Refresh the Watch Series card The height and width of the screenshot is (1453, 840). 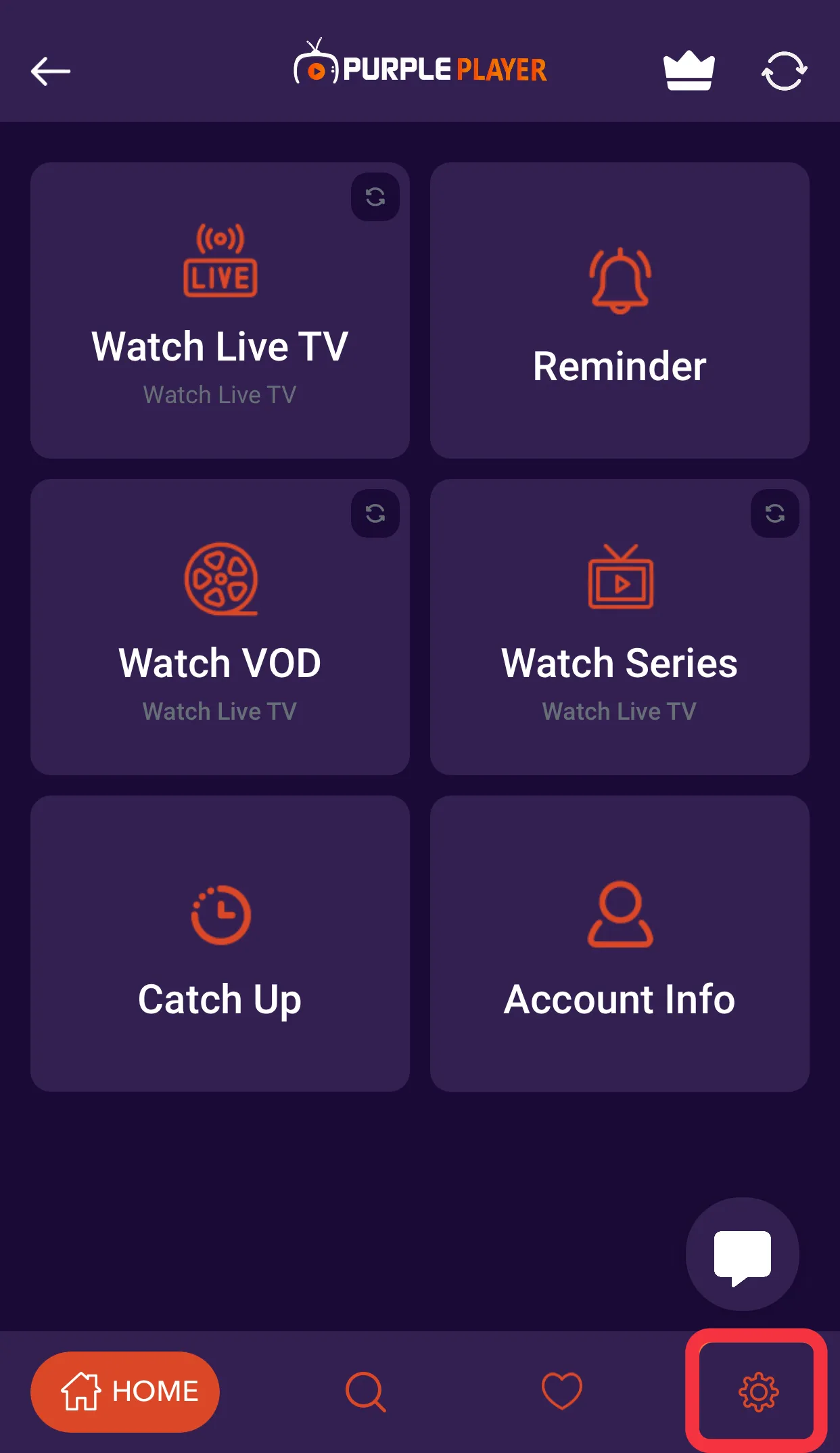click(x=775, y=513)
